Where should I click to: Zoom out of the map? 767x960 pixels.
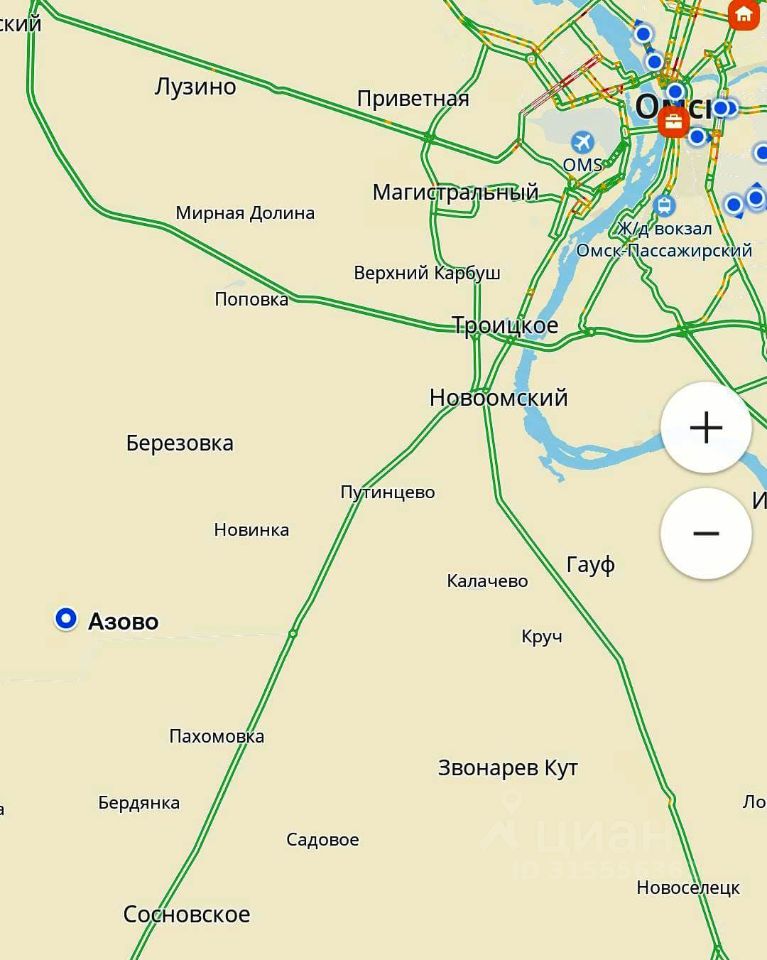706,533
